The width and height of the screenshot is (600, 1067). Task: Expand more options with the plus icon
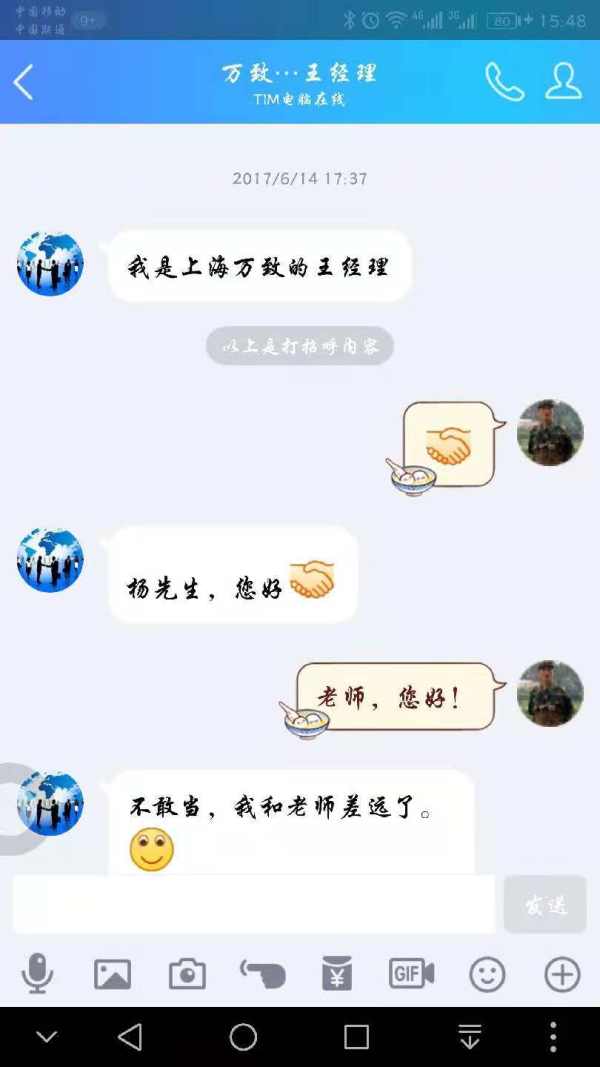[x=562, y=973]
